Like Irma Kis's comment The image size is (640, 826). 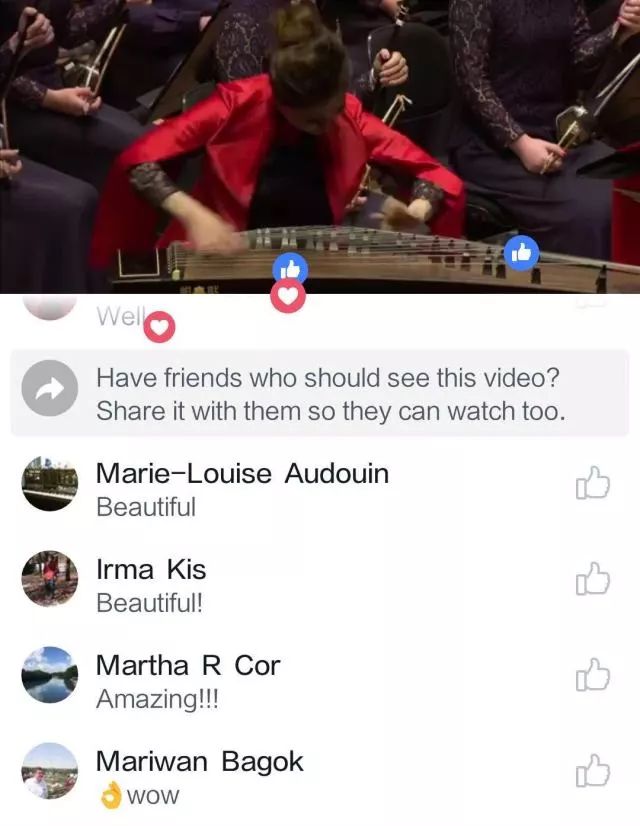pyautogui.click(x=592, y=580)
